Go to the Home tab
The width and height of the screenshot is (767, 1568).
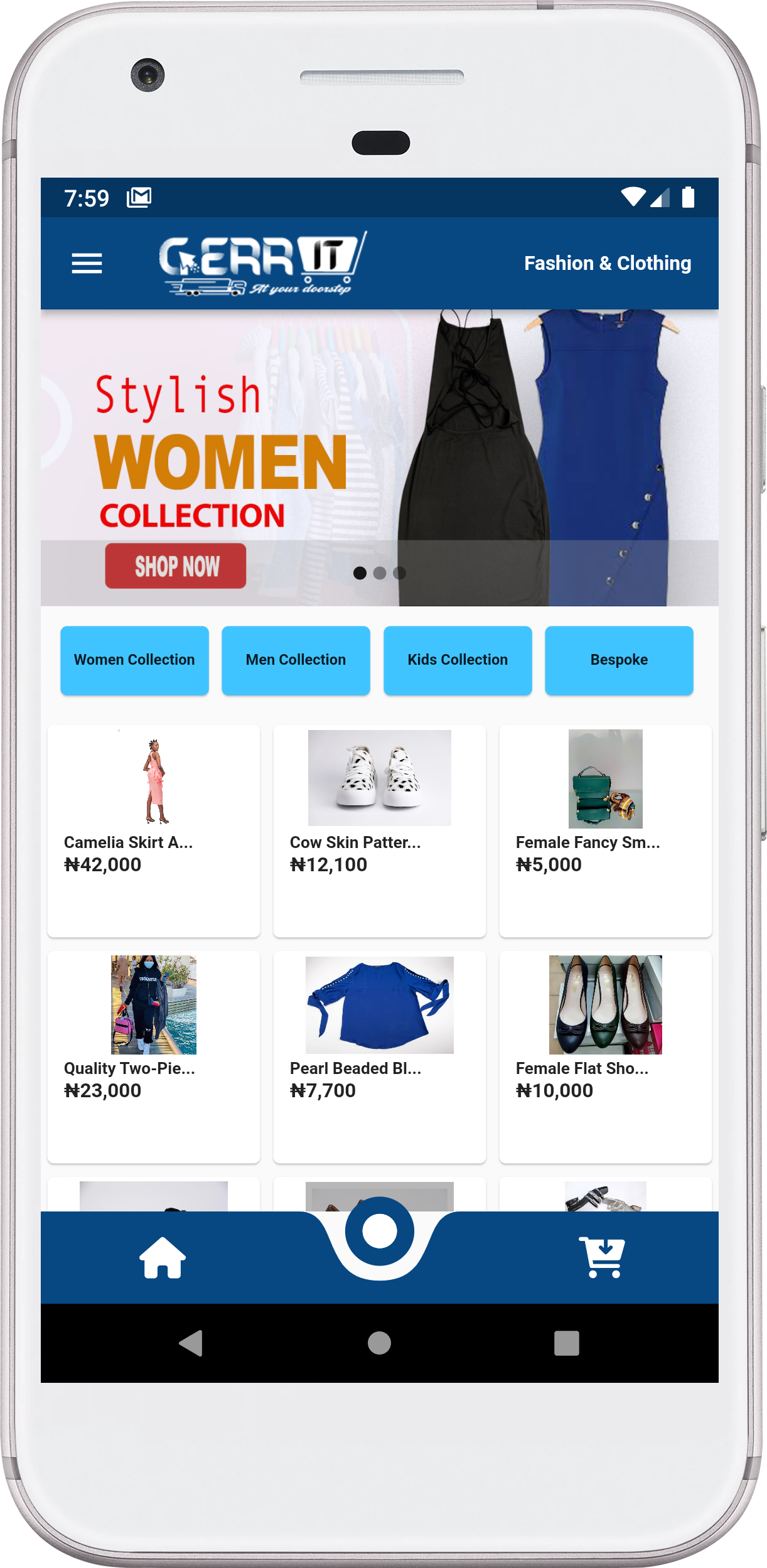coord(163,1257)
